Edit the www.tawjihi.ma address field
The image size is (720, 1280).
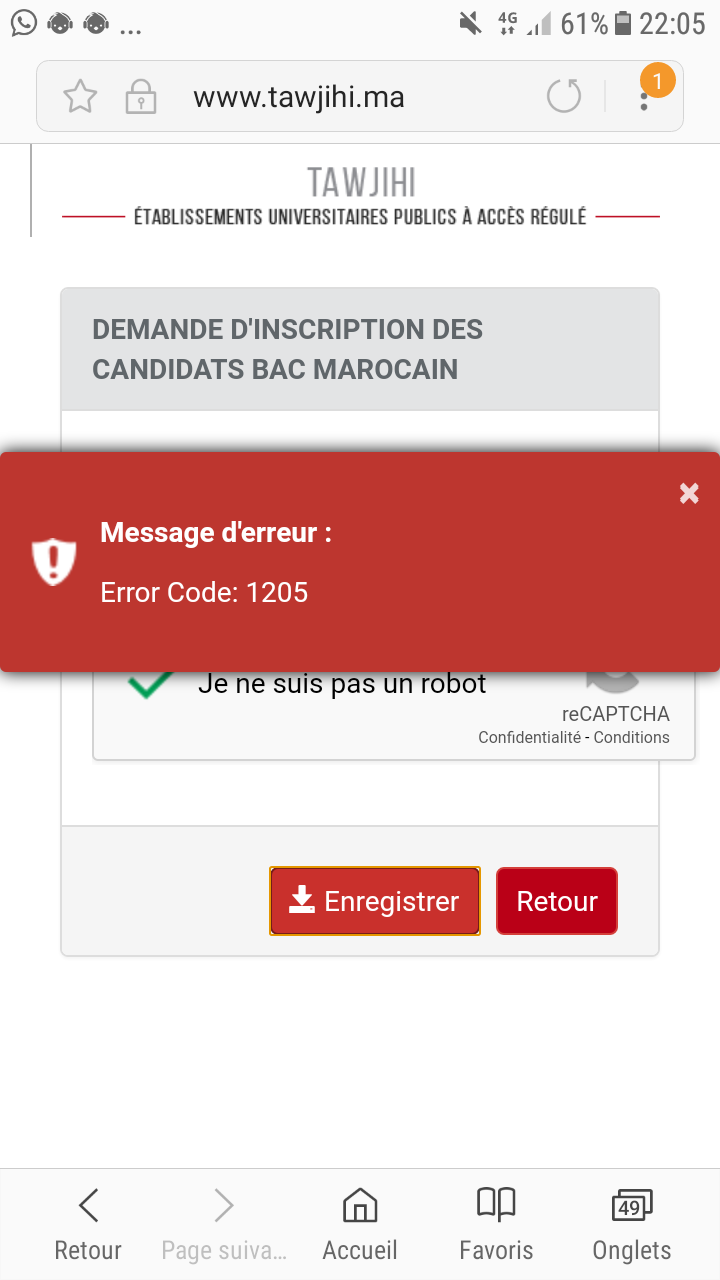[x=299, y=97]
